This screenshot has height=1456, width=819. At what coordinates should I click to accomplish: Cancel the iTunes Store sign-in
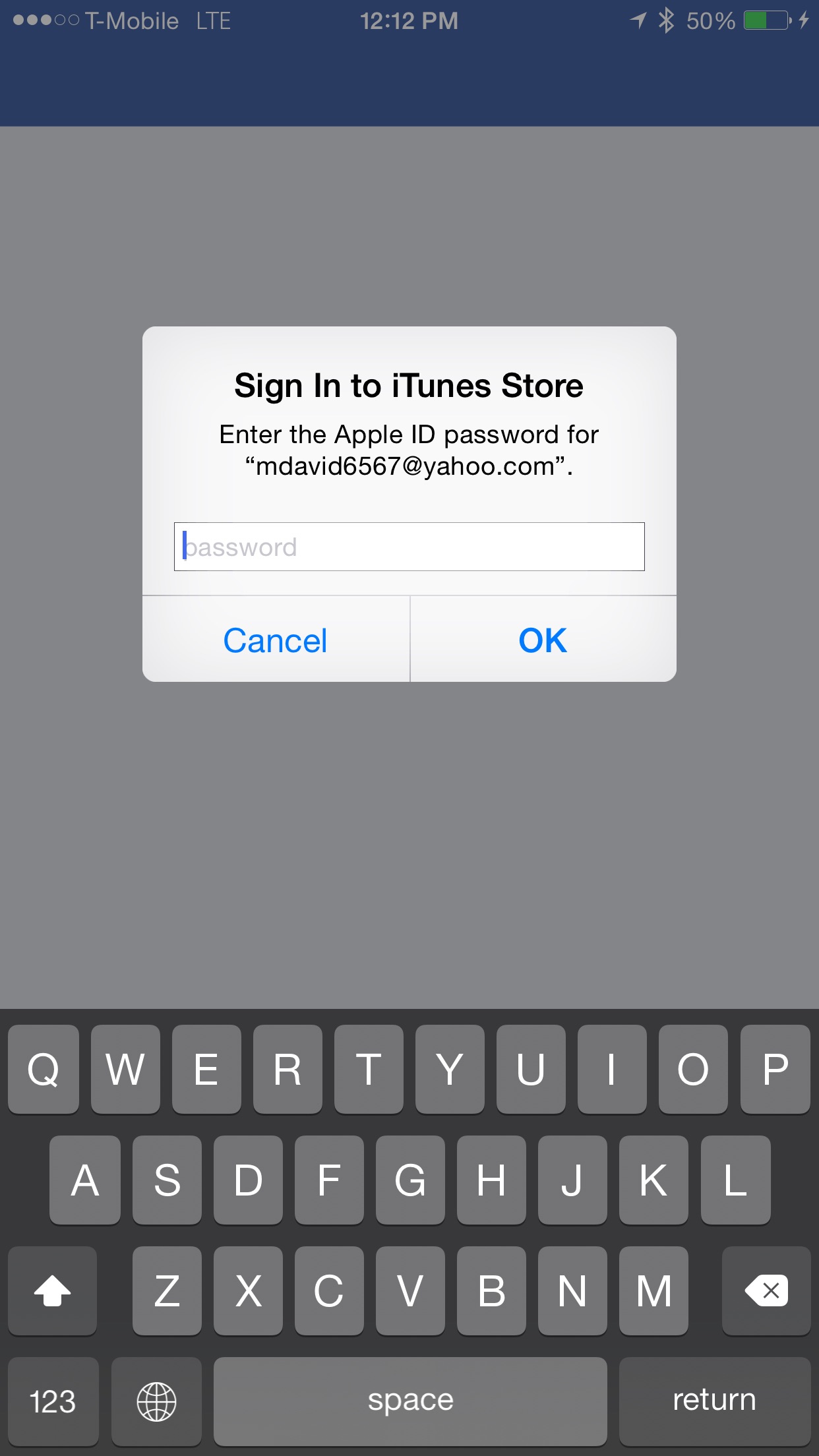[x=276, y=640]
